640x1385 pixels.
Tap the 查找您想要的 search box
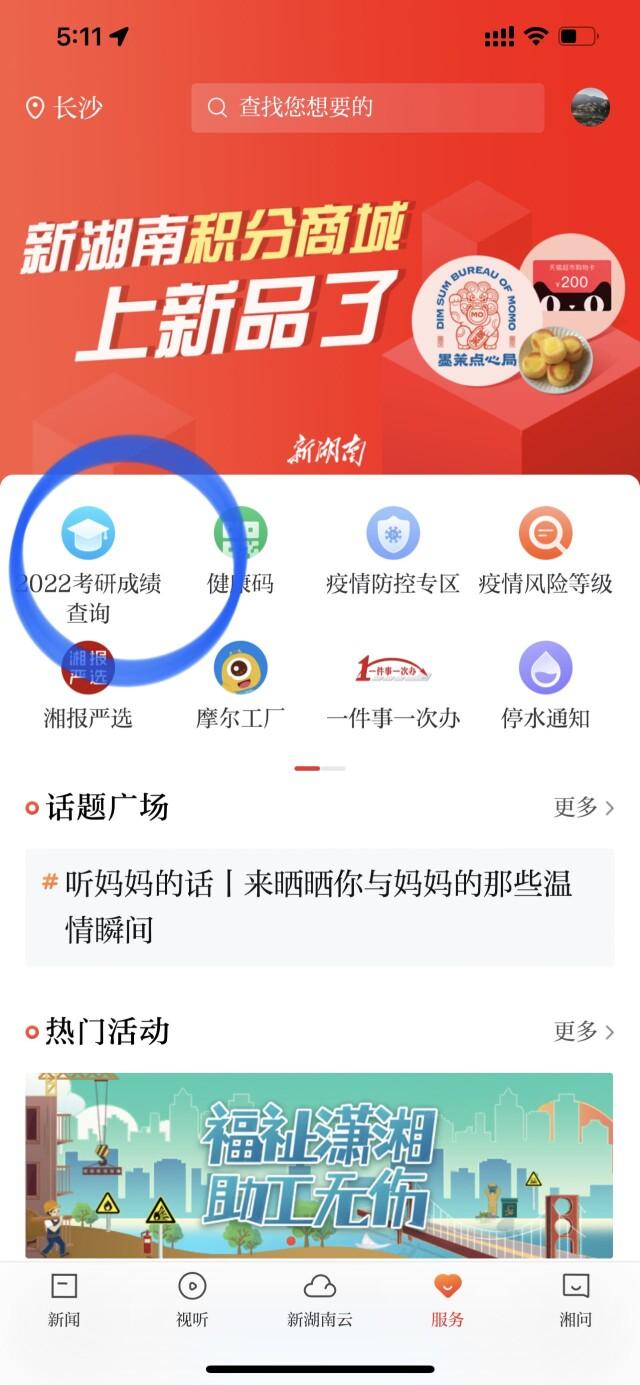[x=367, y=108]
